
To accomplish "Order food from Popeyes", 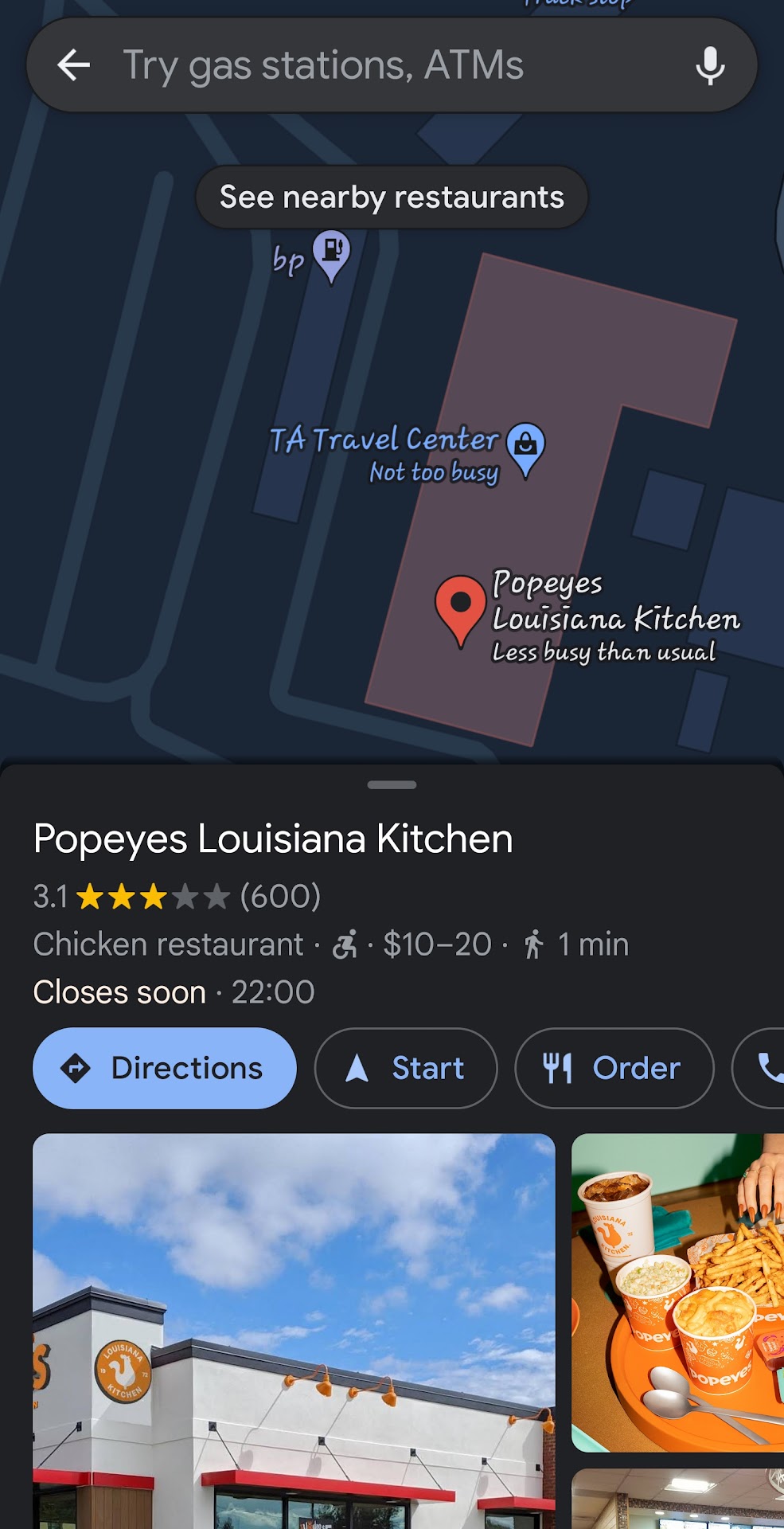I will (x=614, y=1068).
